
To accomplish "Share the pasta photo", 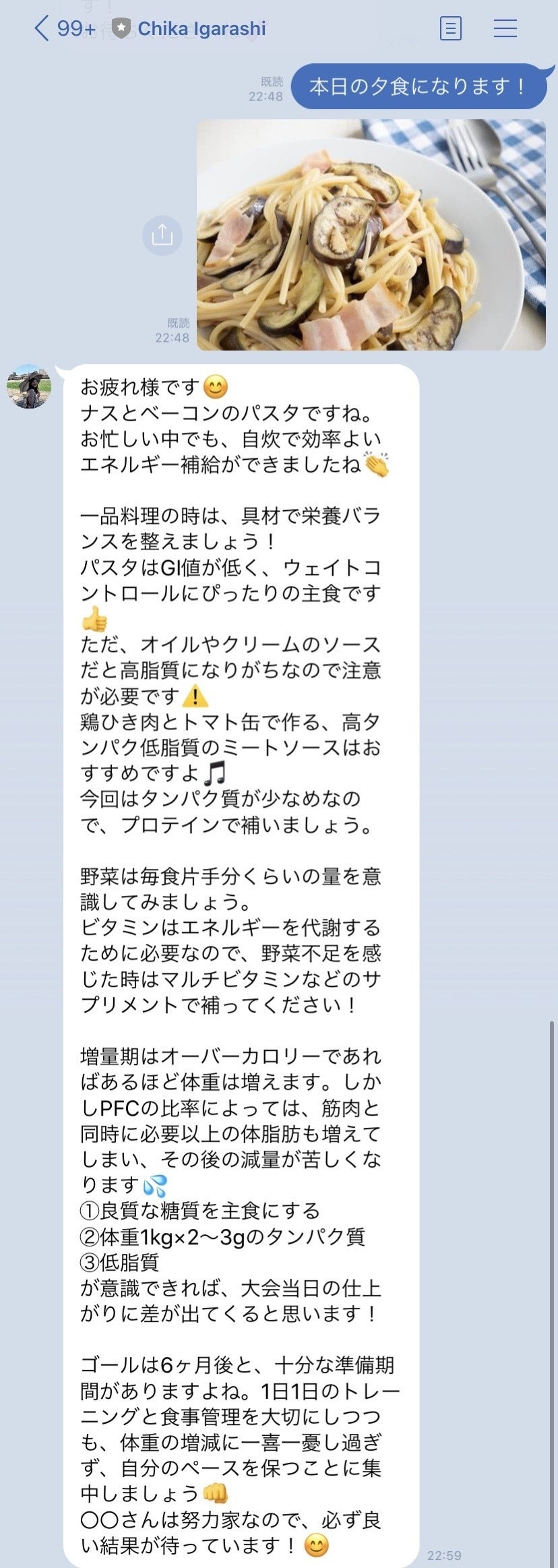I will pyautogui.click(x=162, y=235).
